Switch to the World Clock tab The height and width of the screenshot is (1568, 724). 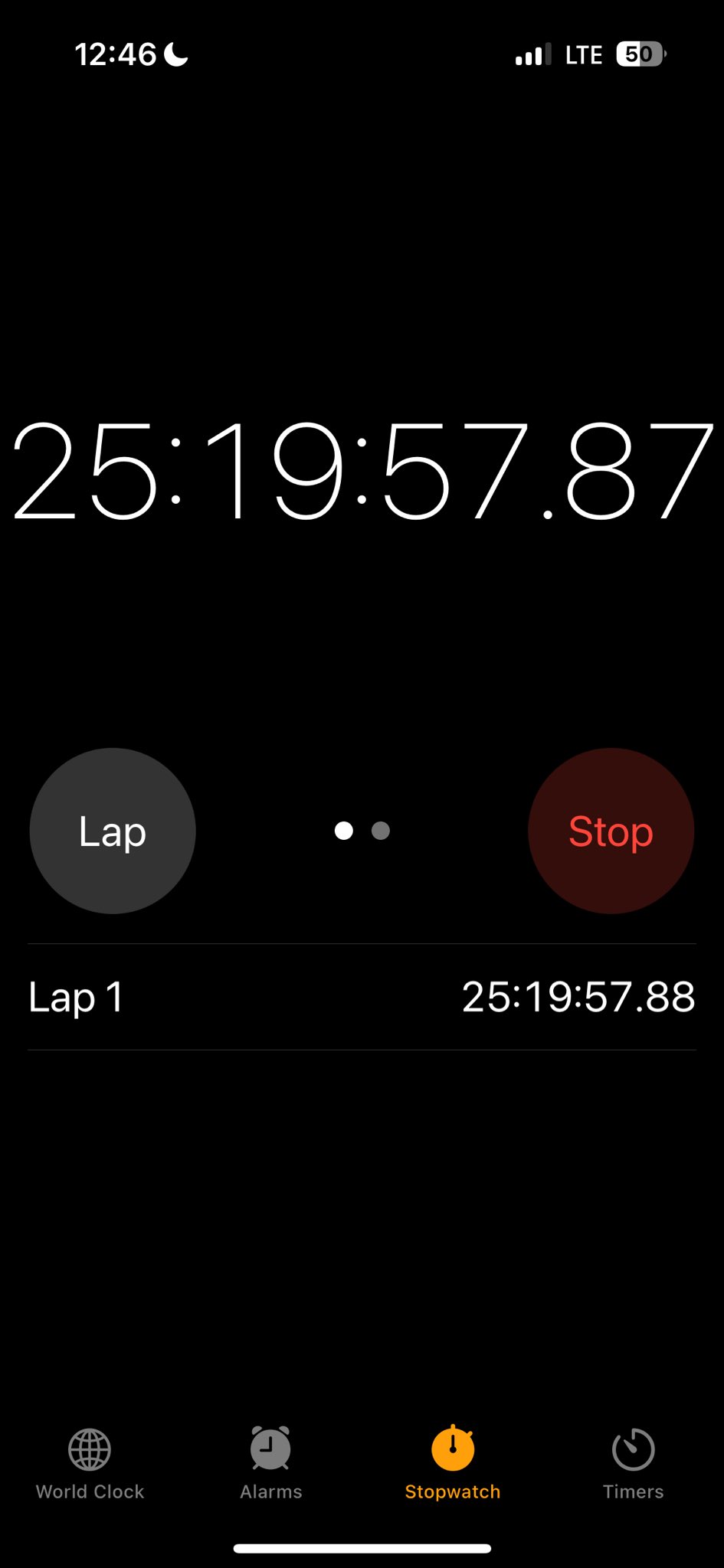tap(90, 1462)
